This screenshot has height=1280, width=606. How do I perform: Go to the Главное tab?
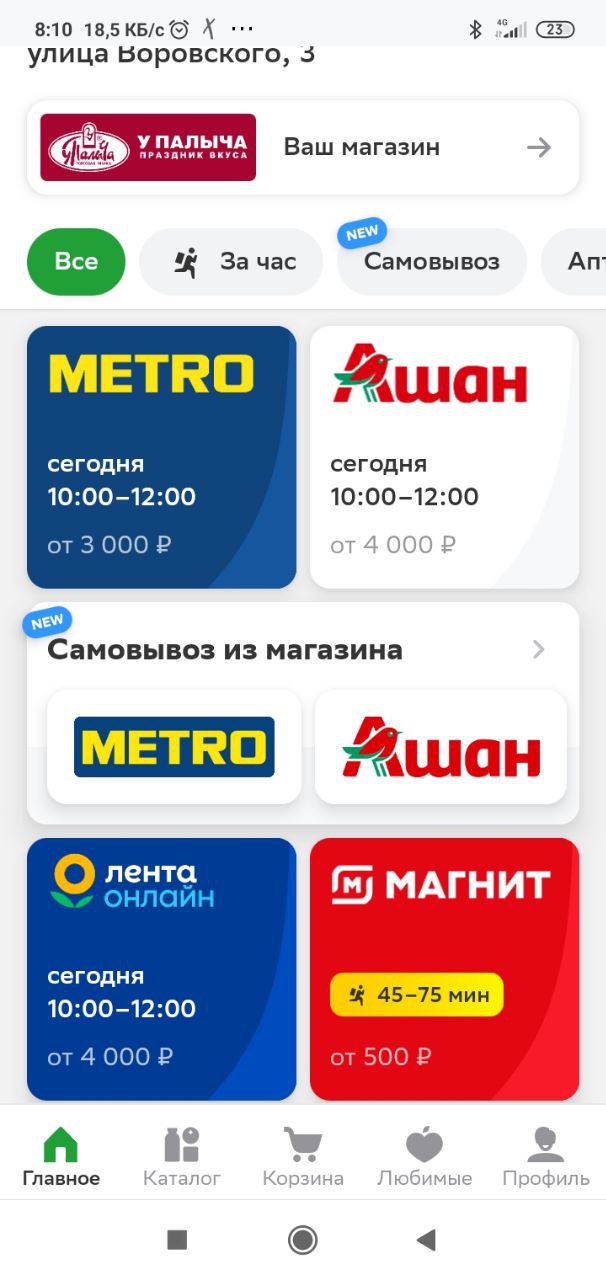pyautogui.click(x=61, y=1156)
